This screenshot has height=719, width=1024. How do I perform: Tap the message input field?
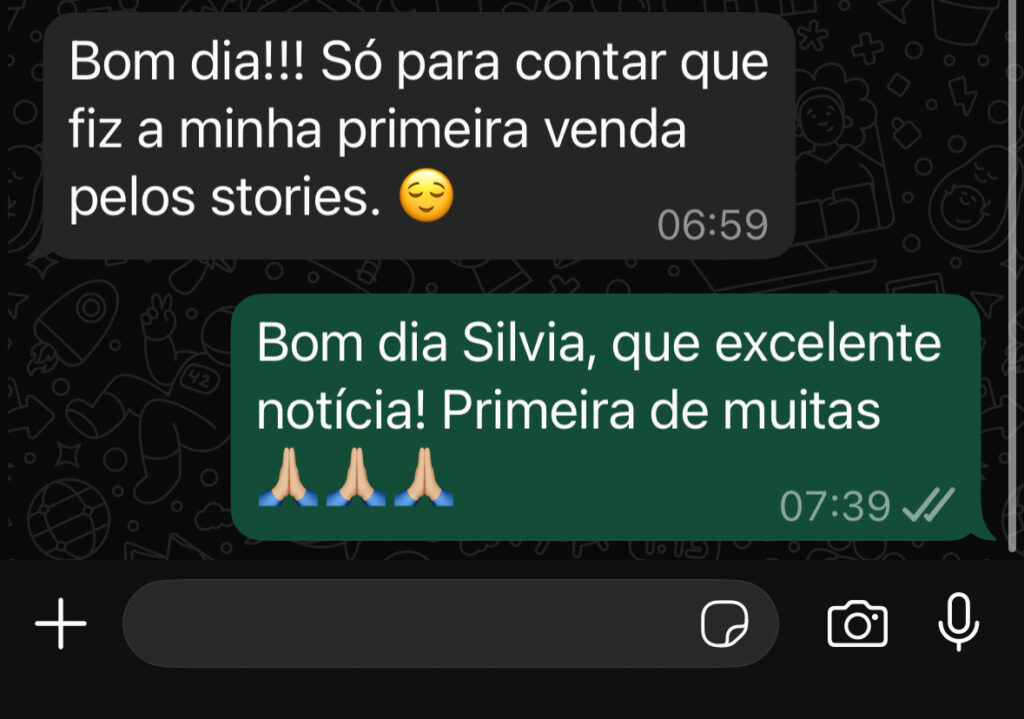coord(400,624)
